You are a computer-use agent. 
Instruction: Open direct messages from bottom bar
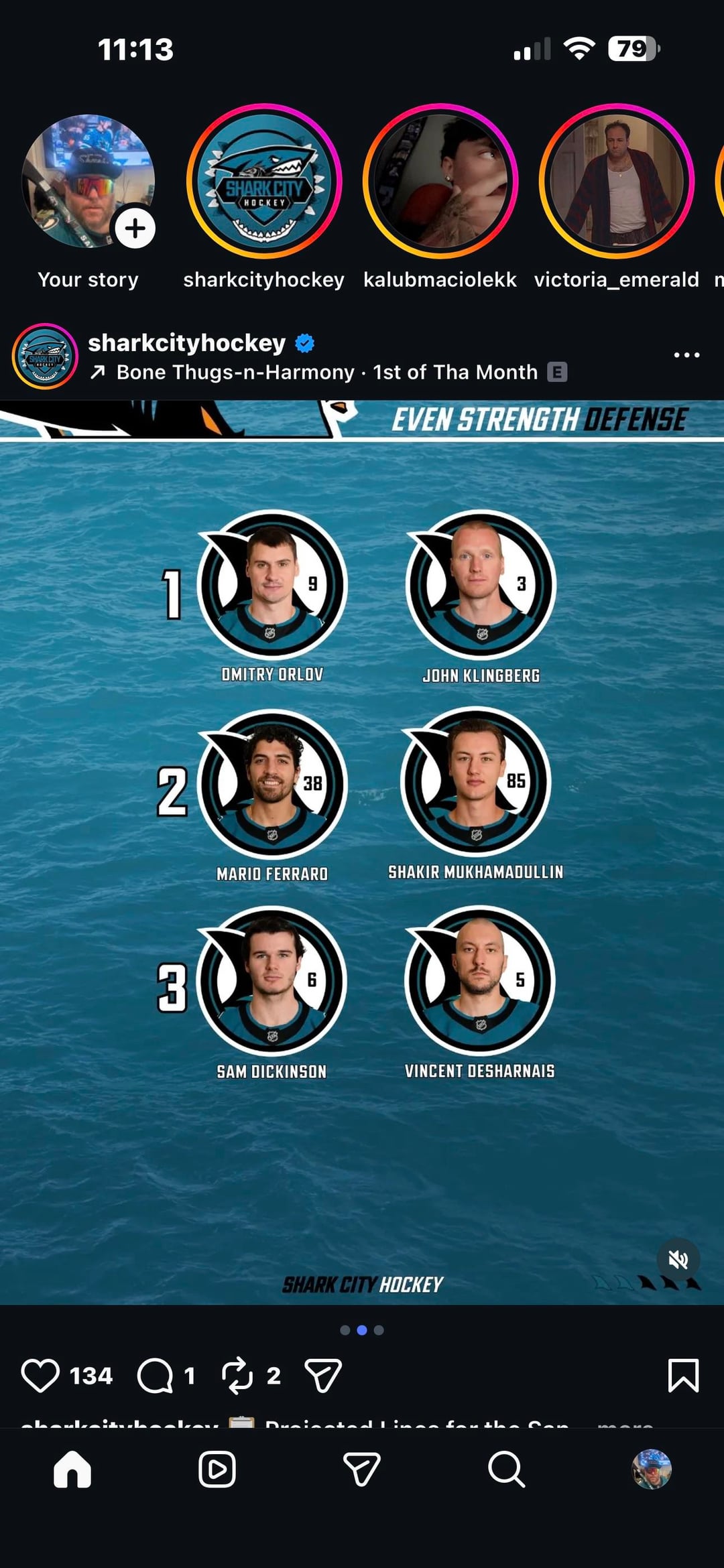pos(362,1469)
